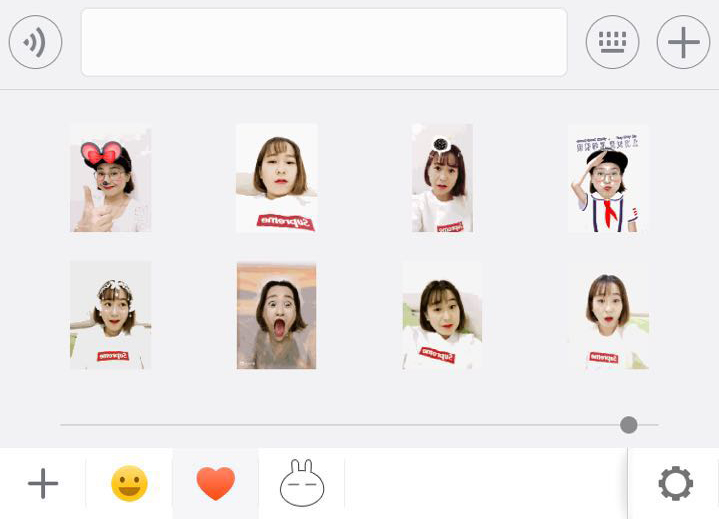Screen dimensions: 719x519
Task: Switch to the keyboard
Action: tap(612, 42)
